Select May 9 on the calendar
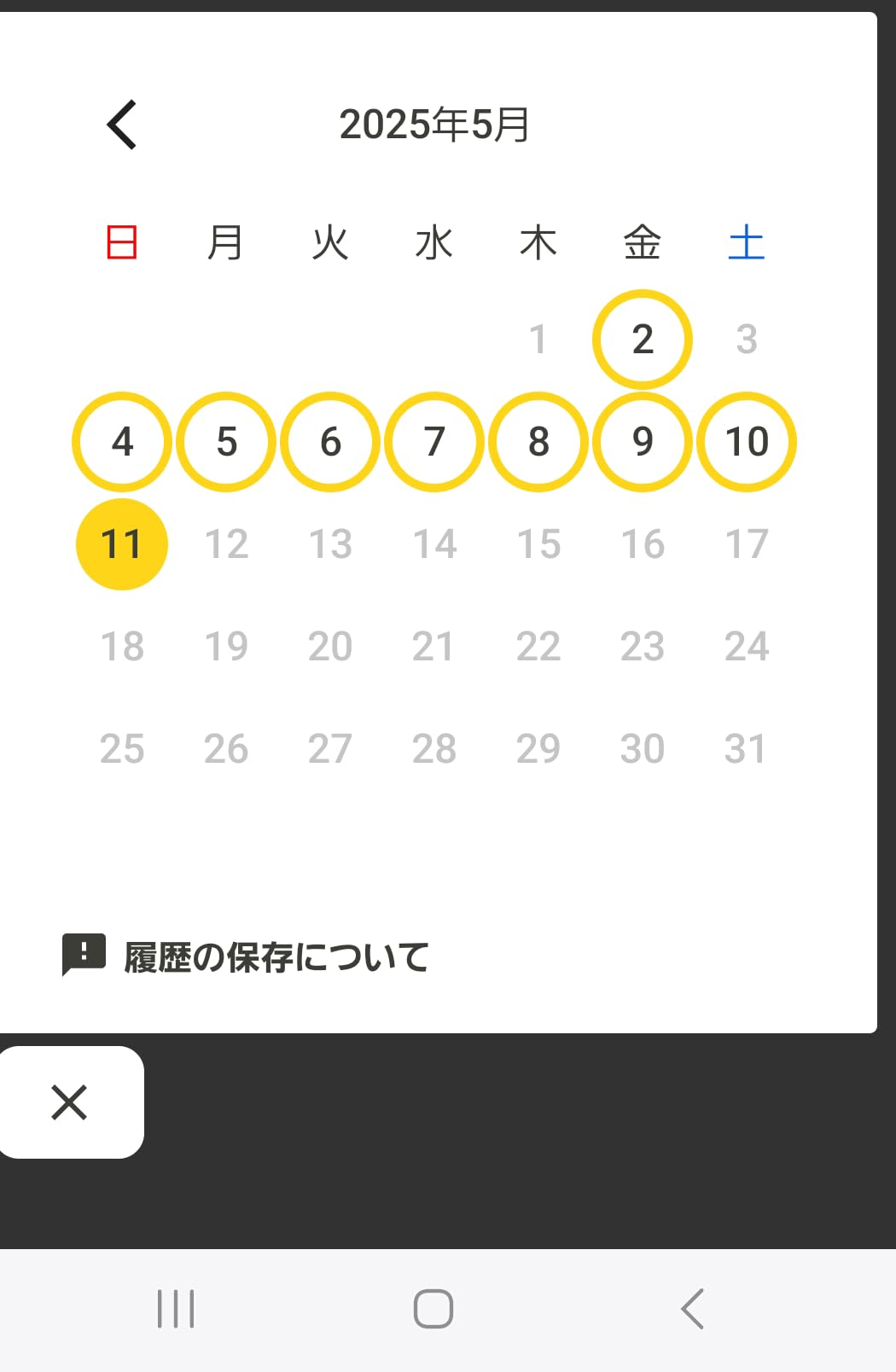 point(643,442)
